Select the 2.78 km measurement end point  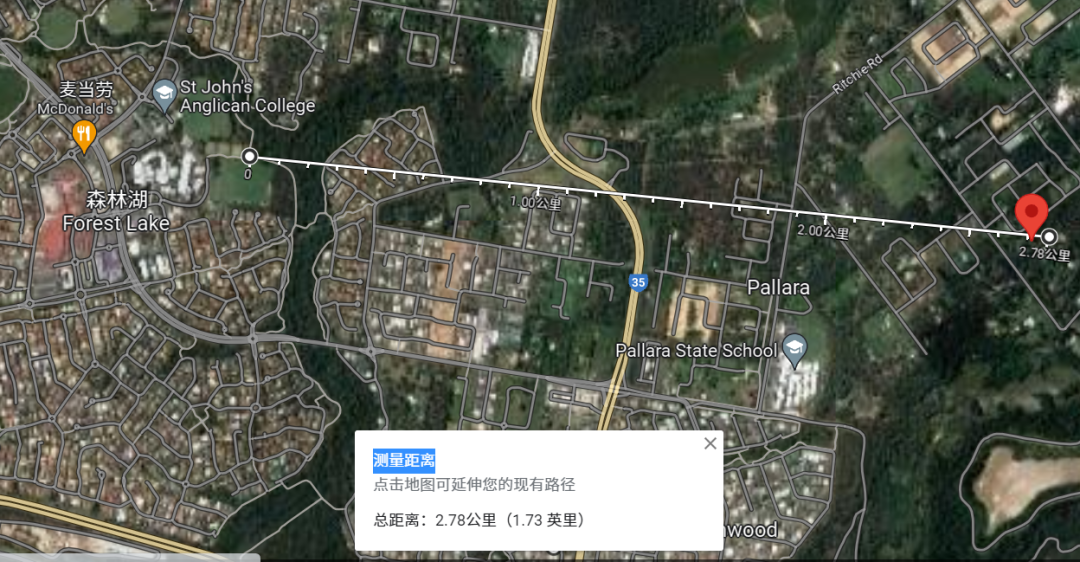pyautogui.click(x=1049, y=236)
